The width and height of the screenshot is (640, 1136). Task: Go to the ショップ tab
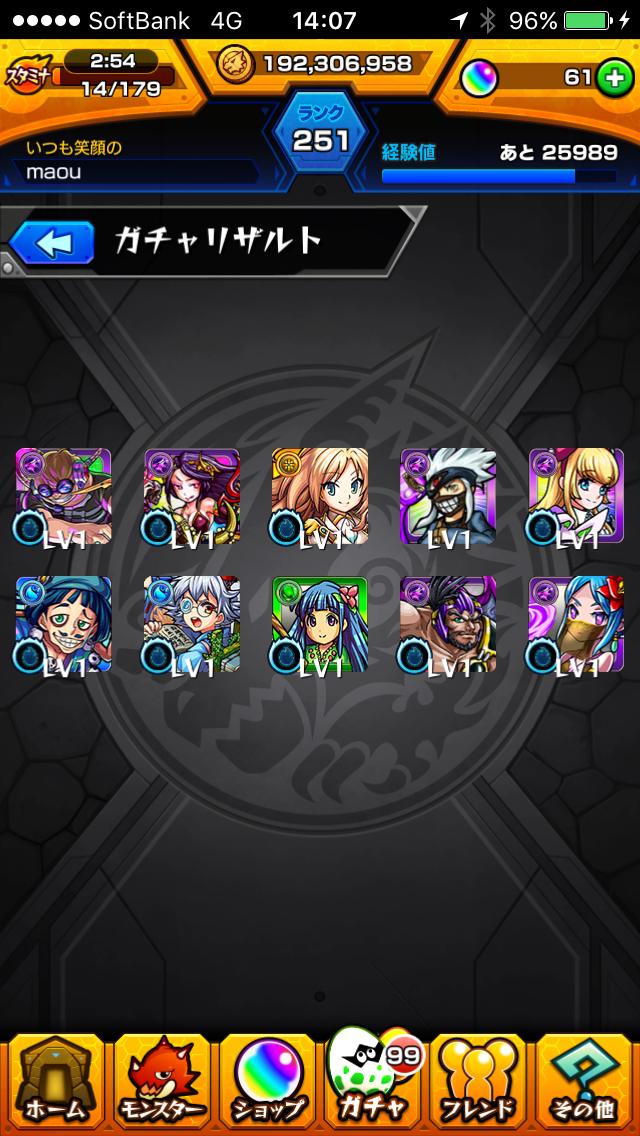[267, 1082]
